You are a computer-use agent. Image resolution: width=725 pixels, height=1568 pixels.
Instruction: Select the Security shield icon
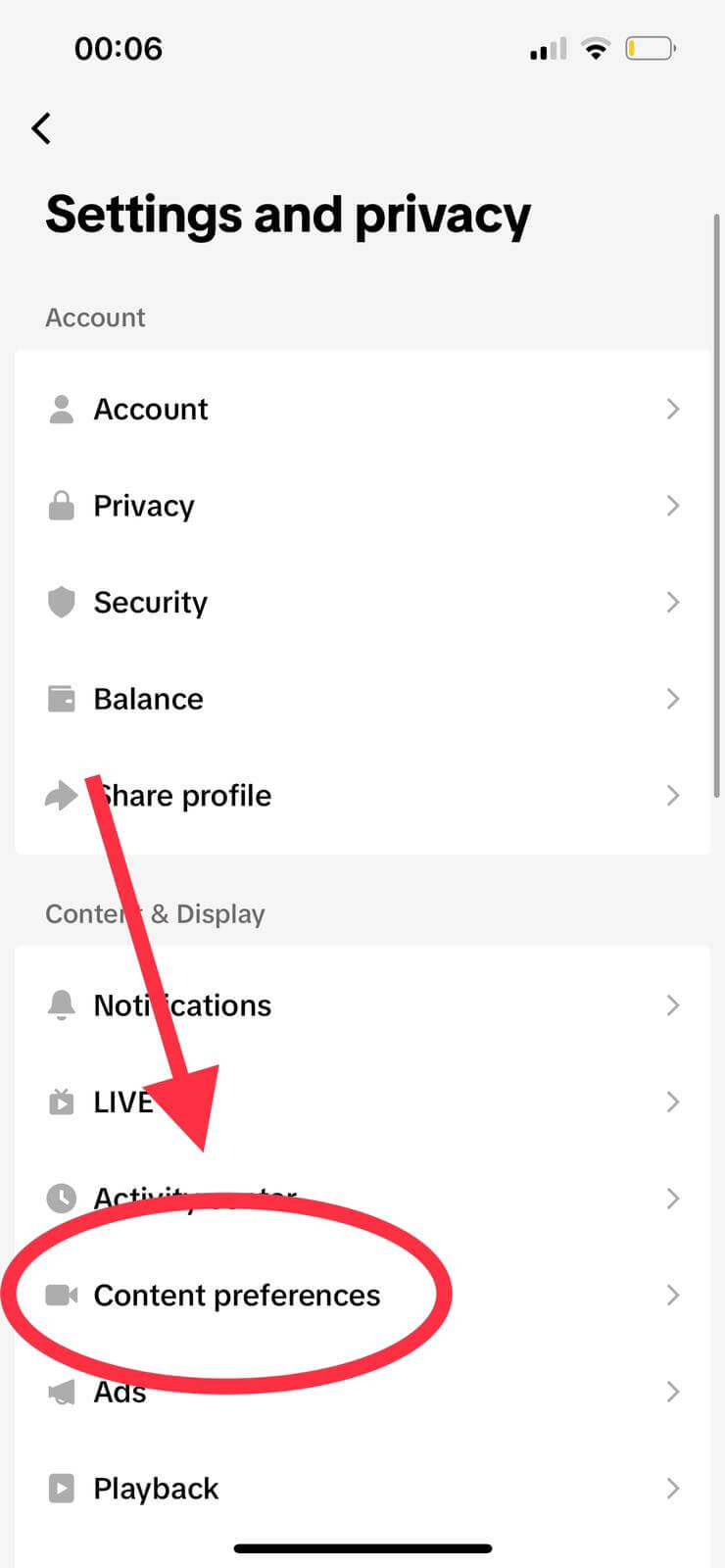62,603
